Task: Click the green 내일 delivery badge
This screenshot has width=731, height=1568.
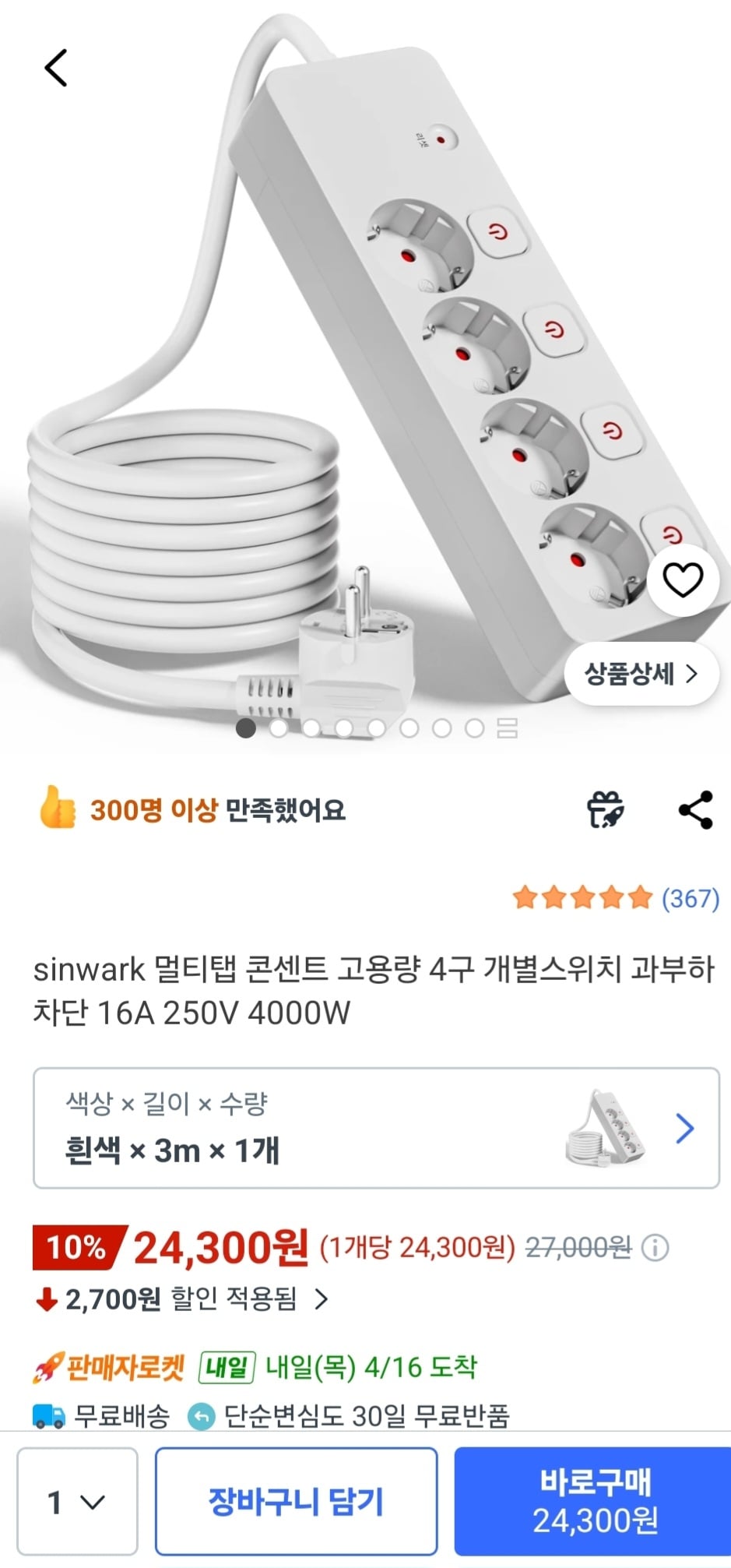Action: [x=227, y=1365]
